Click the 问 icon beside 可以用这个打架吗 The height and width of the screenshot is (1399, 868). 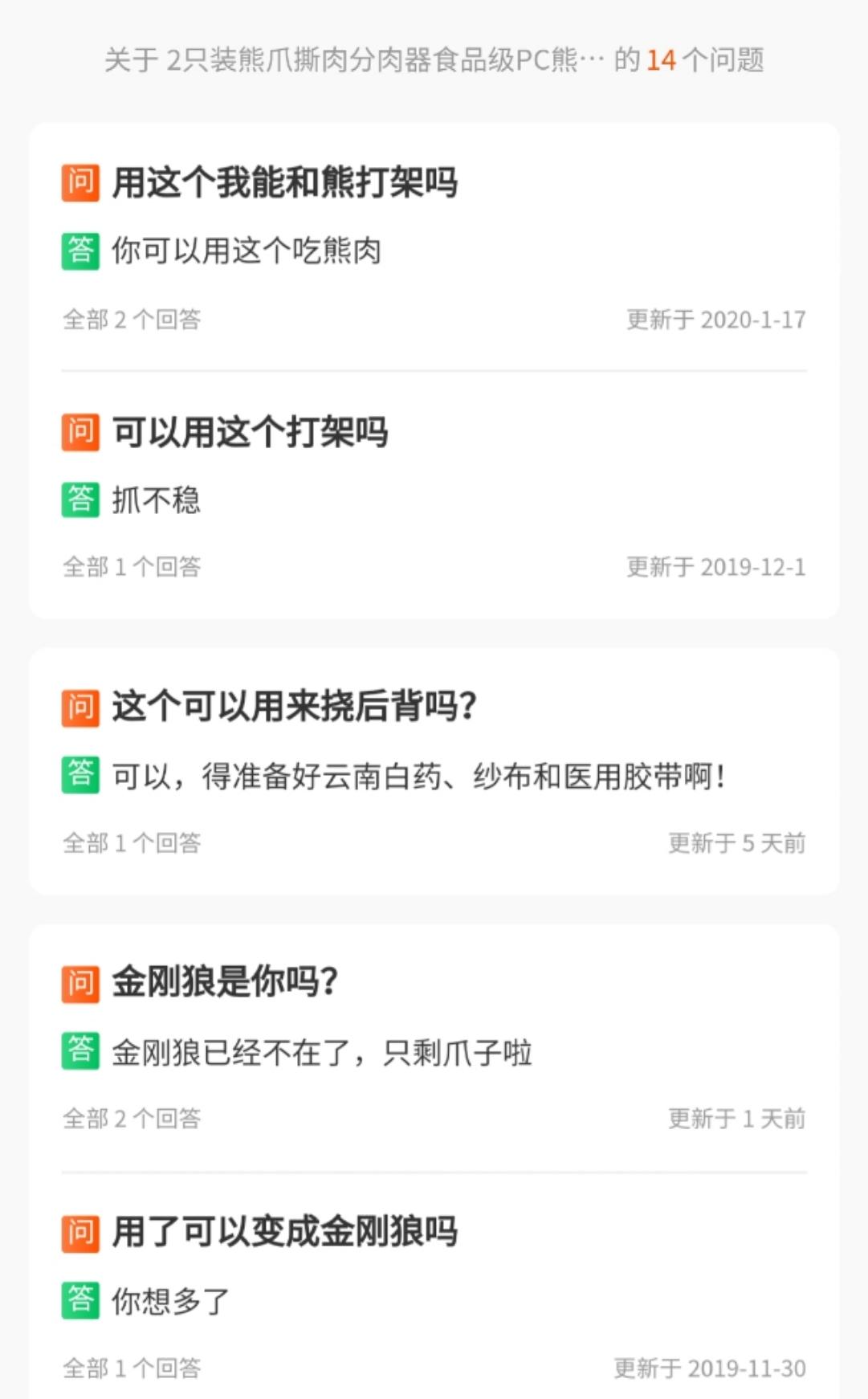[x=79, y=431]
